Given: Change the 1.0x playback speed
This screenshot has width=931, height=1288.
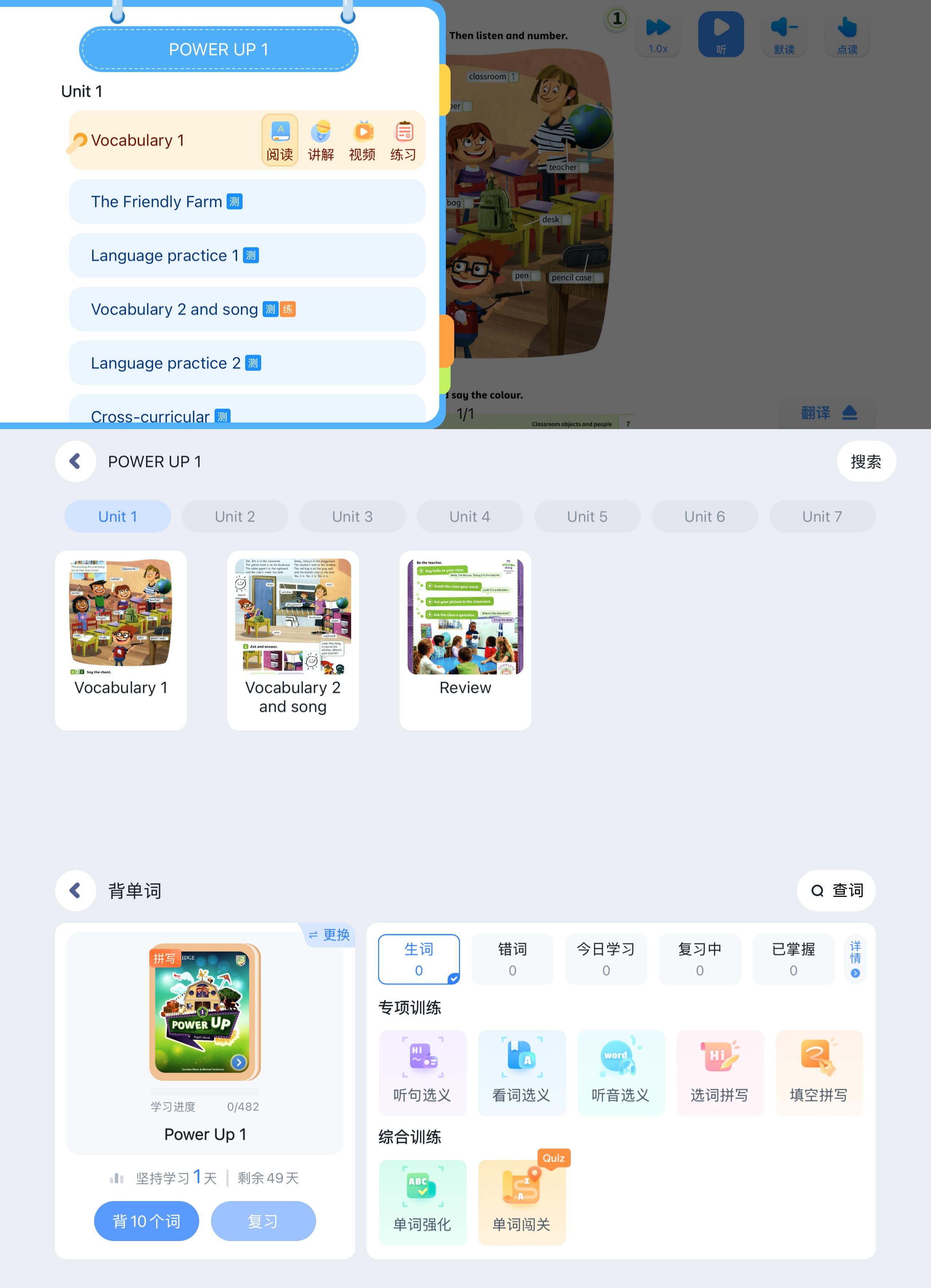Looking at the screenshot, I should coord(658,34).
